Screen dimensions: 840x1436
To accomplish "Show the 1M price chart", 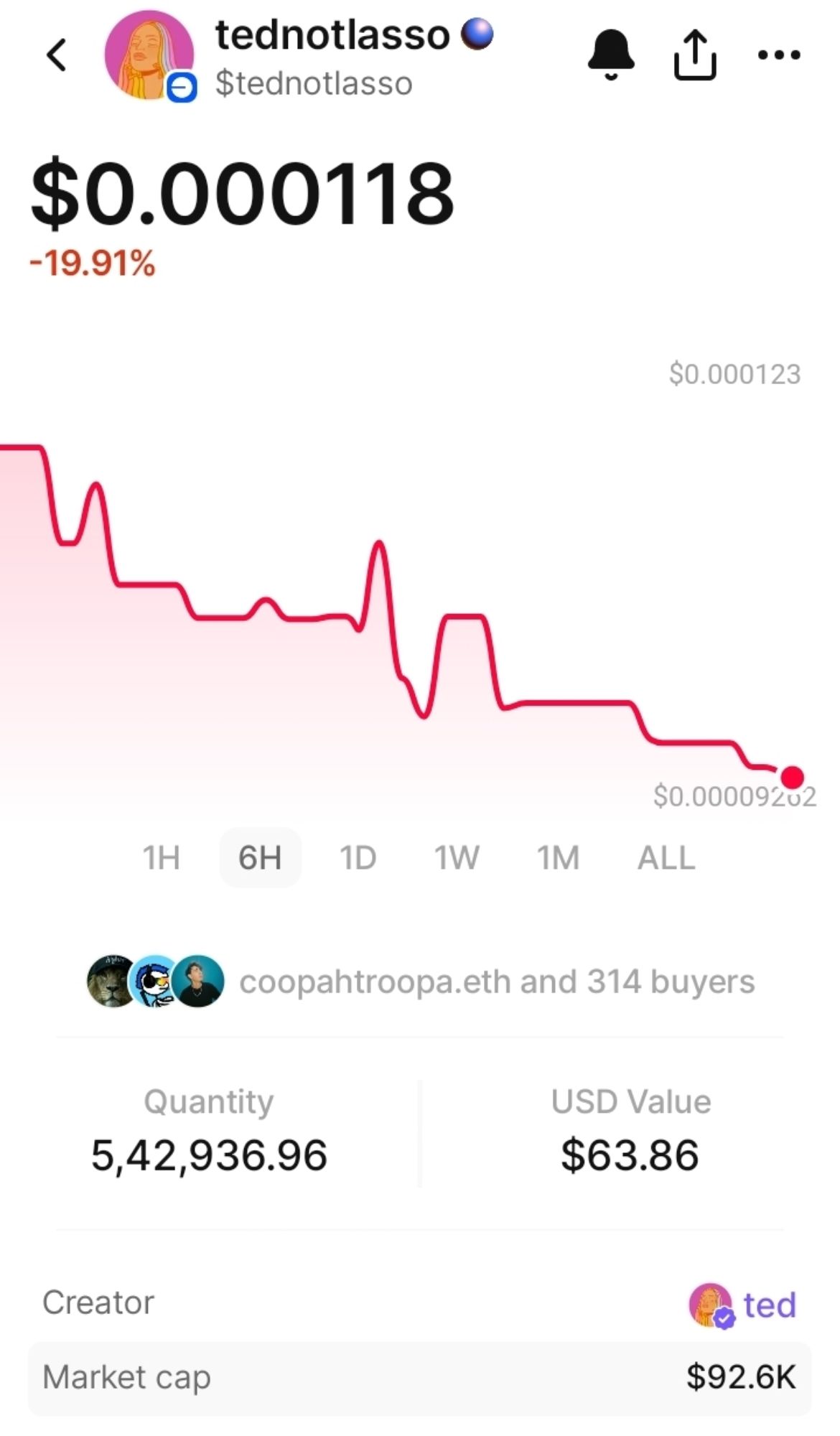I will (x=558, y=857).
